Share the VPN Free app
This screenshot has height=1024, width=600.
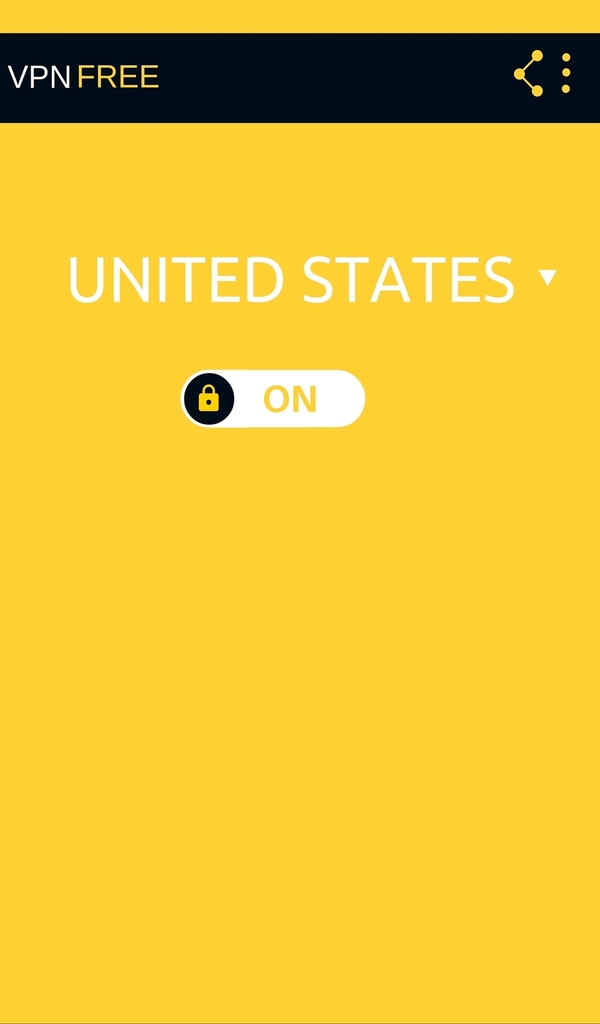[x=528, y=74]
